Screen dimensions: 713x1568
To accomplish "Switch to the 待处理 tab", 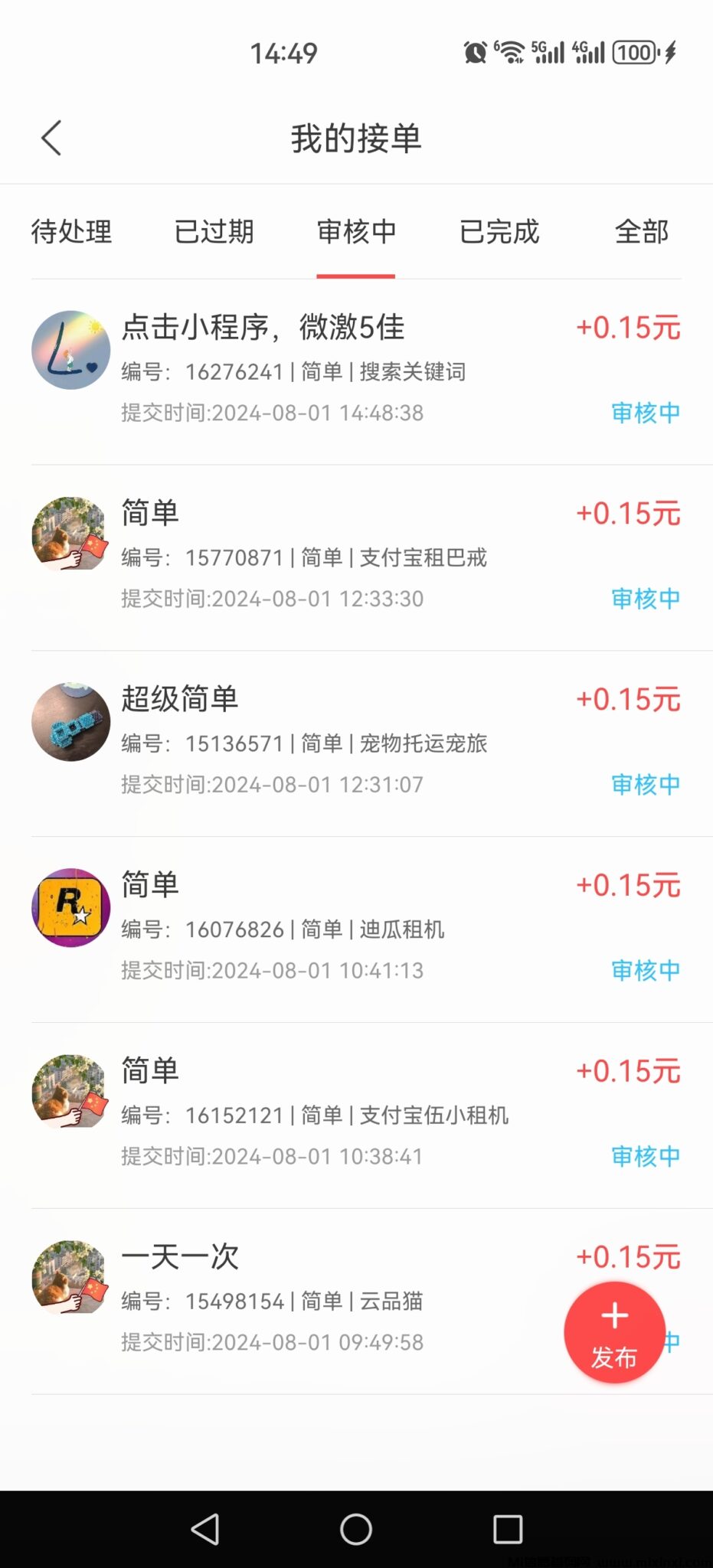I will point(71,232).
